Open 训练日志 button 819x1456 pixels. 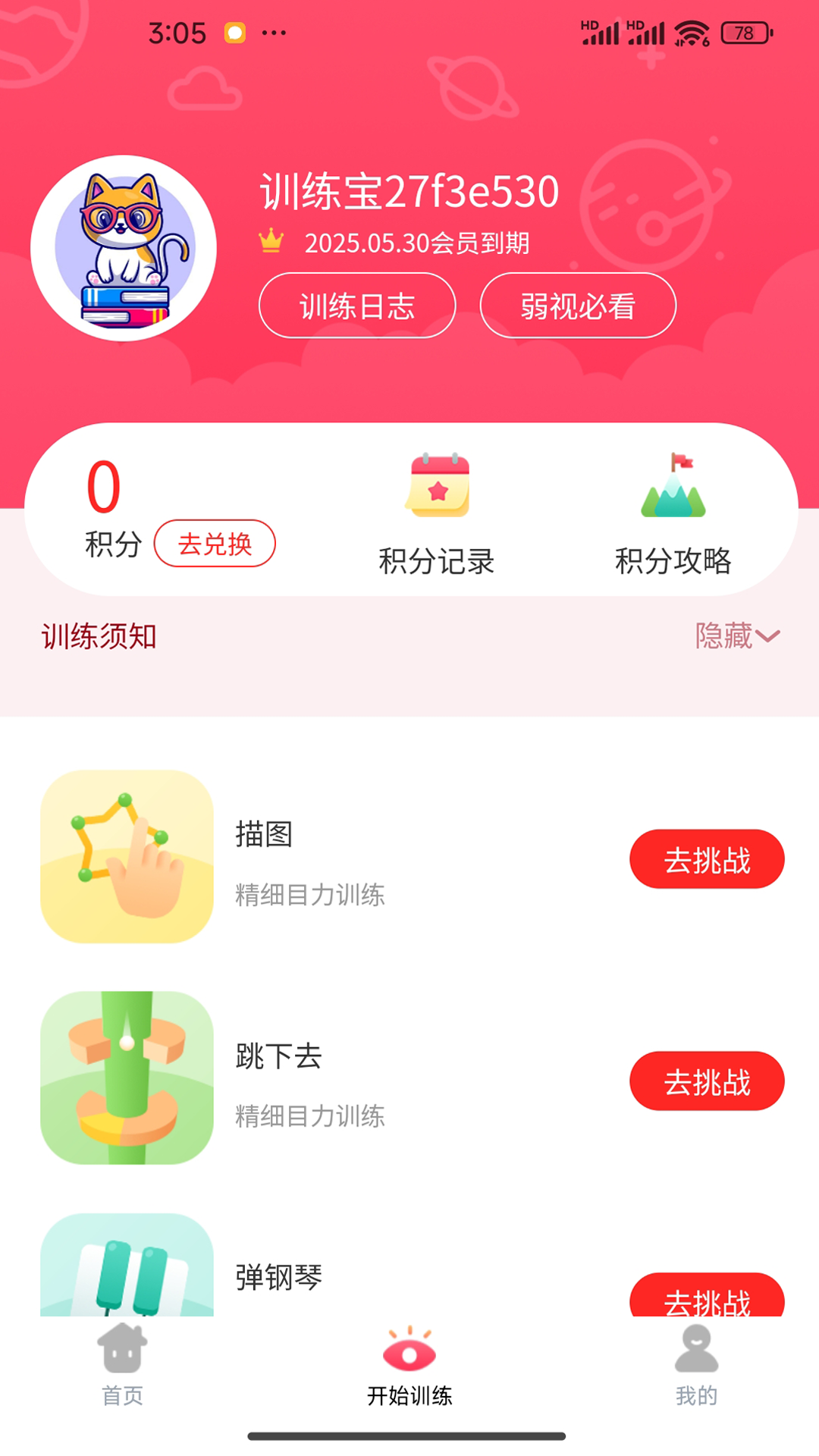coord(357,305)
